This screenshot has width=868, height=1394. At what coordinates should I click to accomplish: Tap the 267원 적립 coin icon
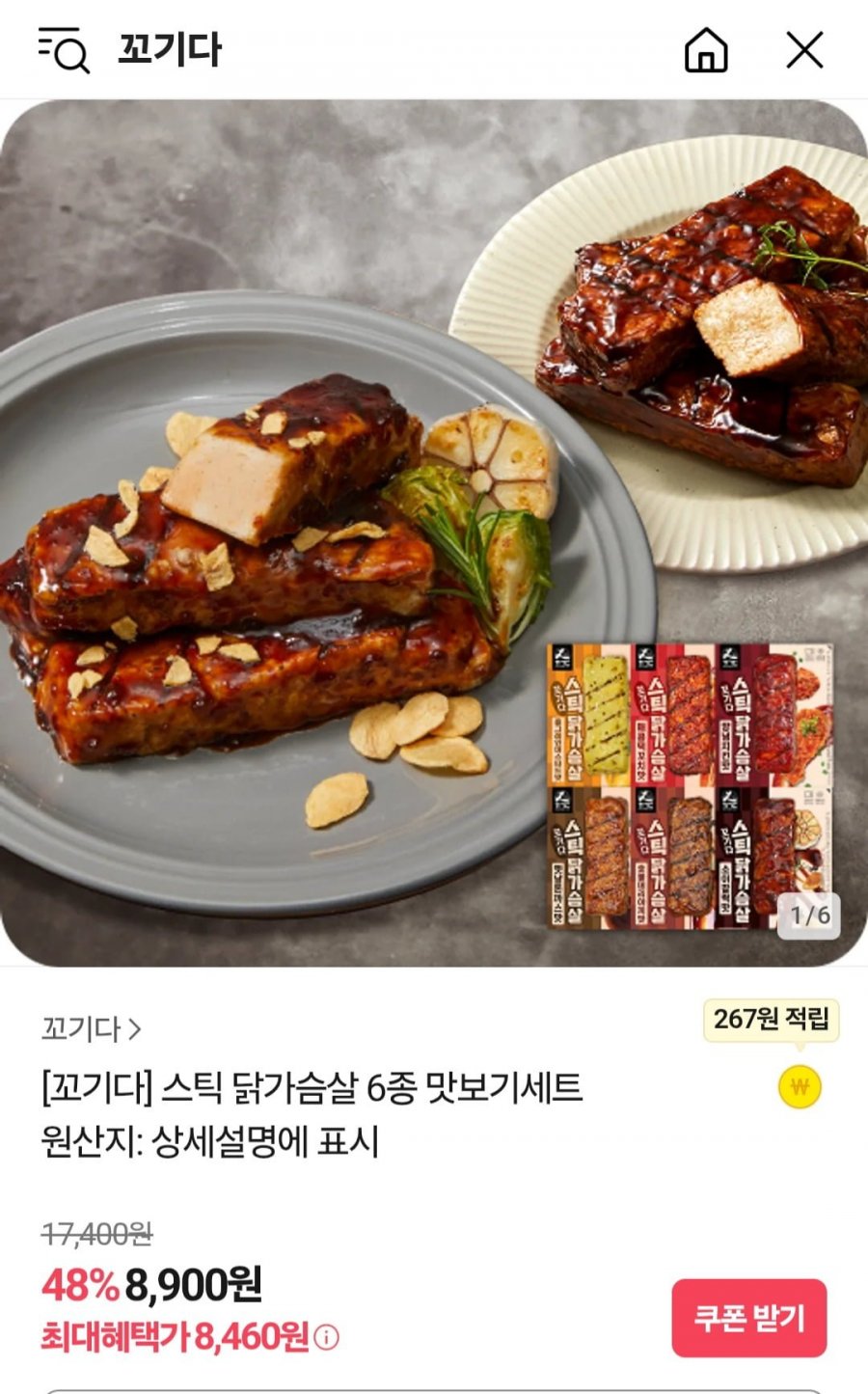coord(799,1087)
